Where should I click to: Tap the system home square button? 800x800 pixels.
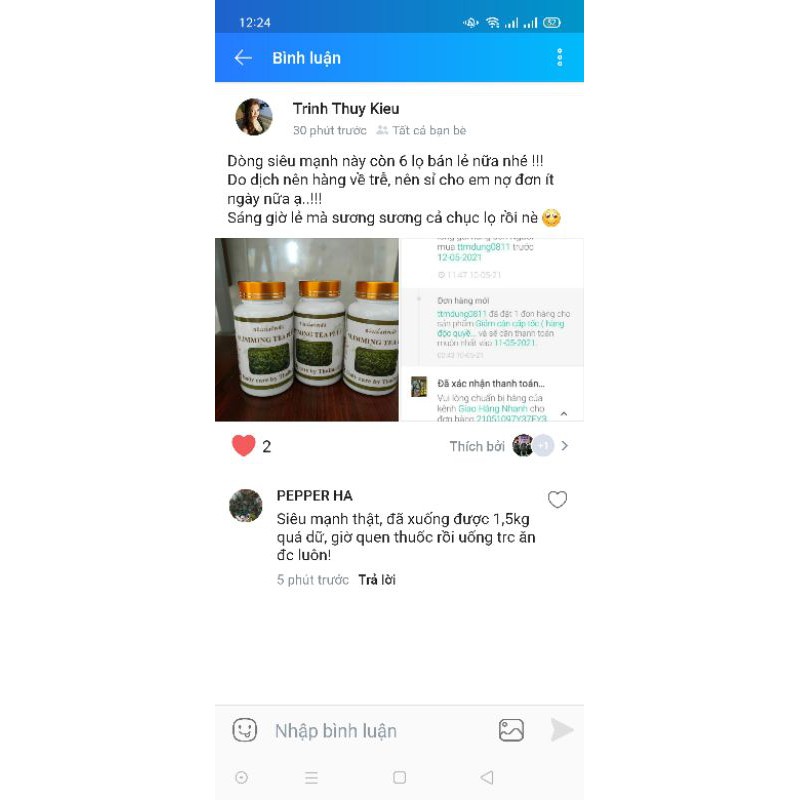[x=399, y=777]
